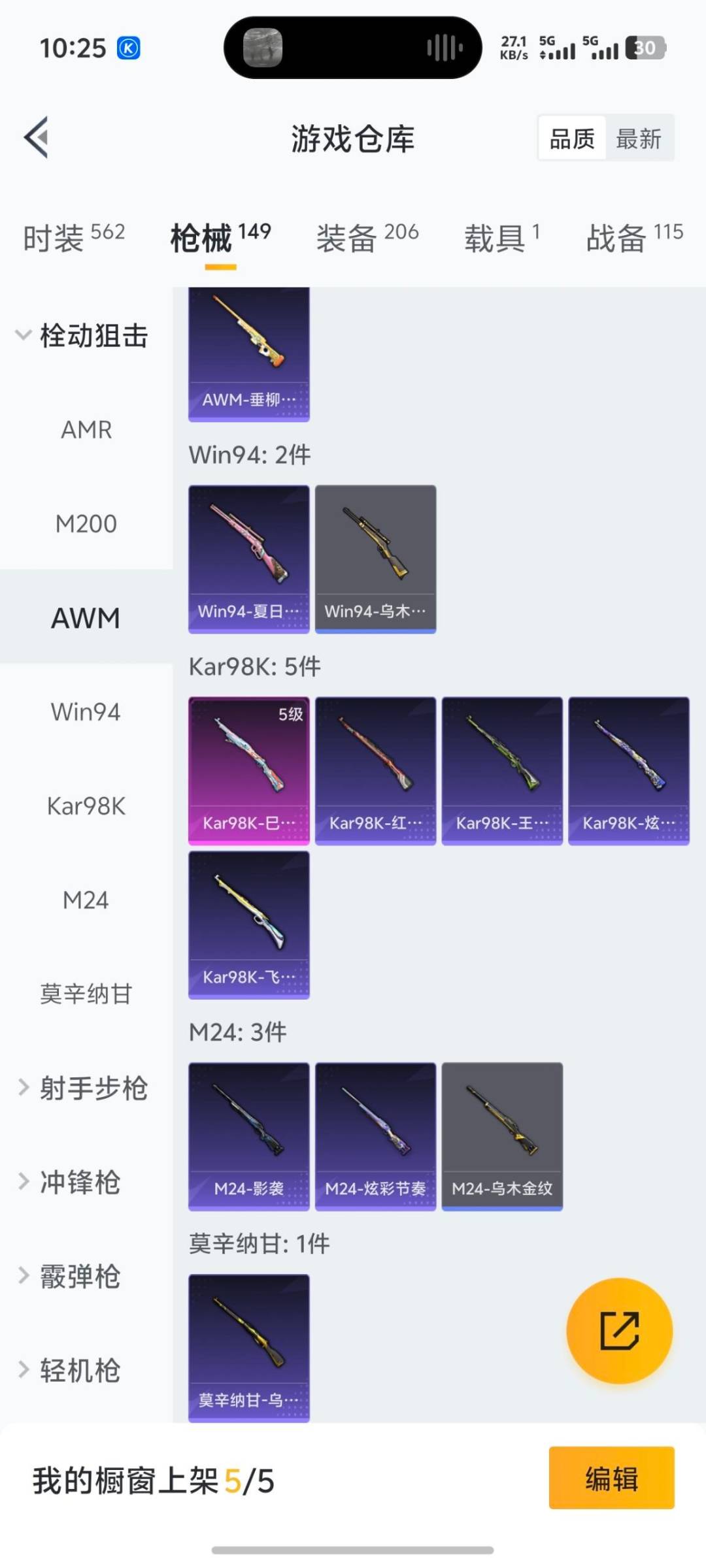Select the AWM category in sidebar
The image size is (706, 1568).
[x=85, y=617]
